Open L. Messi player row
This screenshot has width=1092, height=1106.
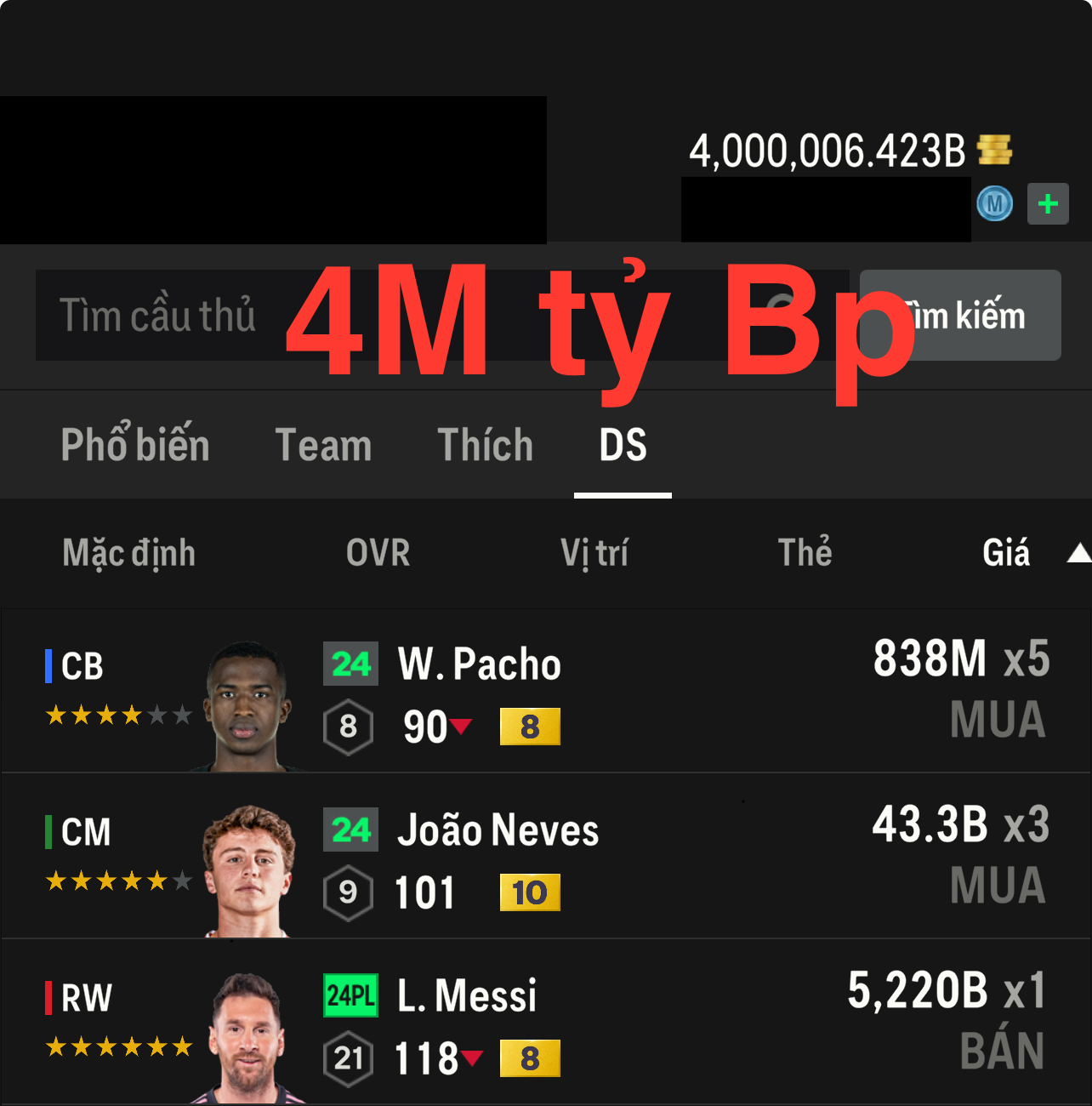click(466, 1023)
